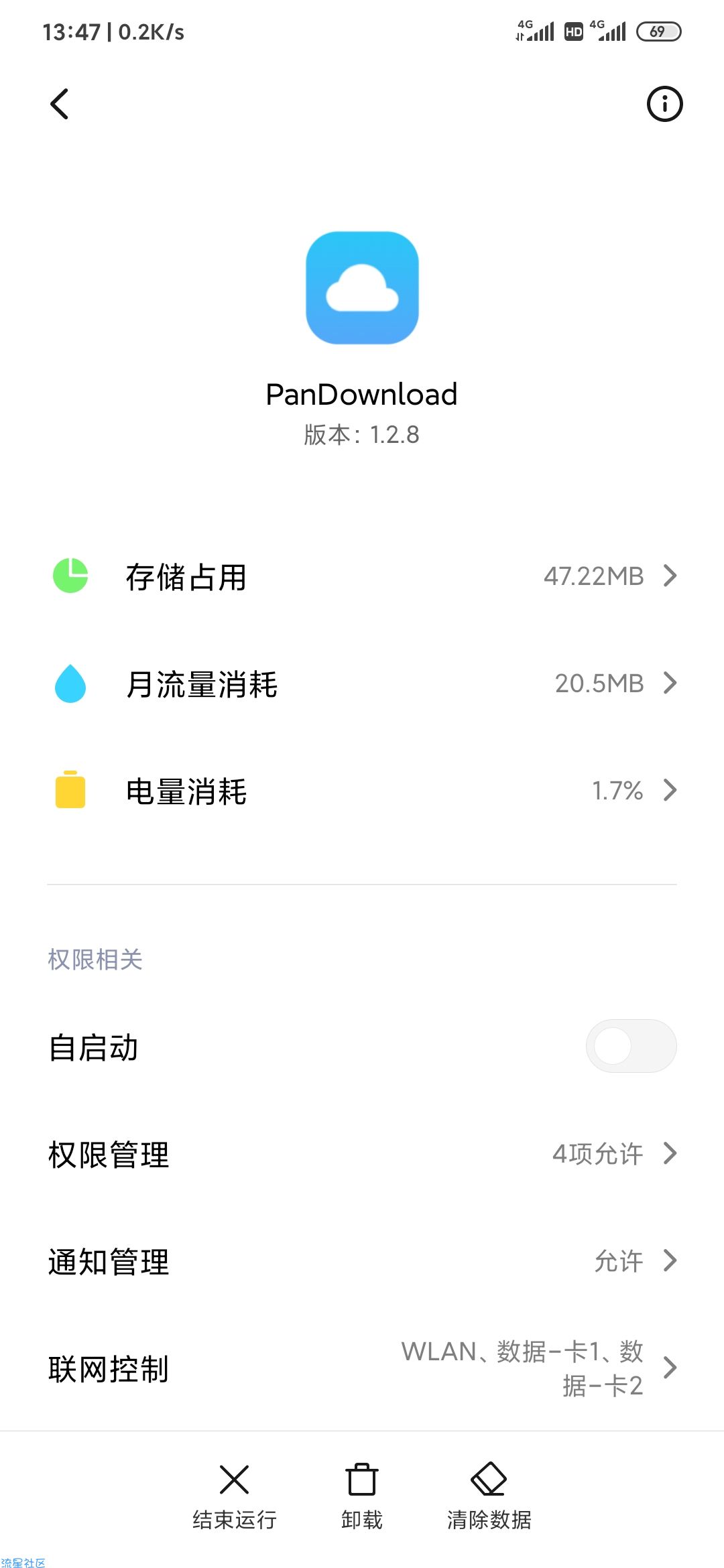Open the app info icon
The width and height of the screenshot is (724, 1568).
tap(664, 105)
